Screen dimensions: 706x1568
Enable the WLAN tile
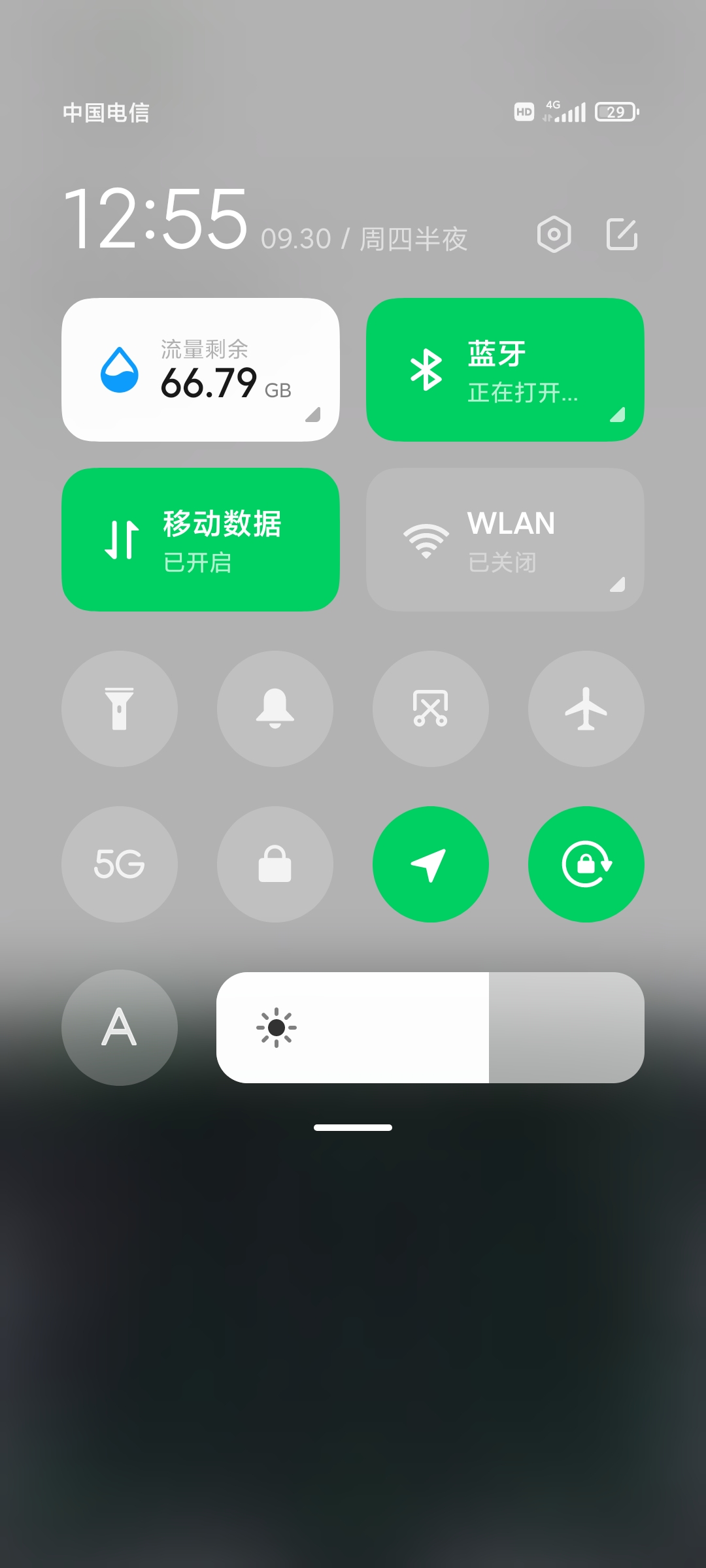[505, 540]
